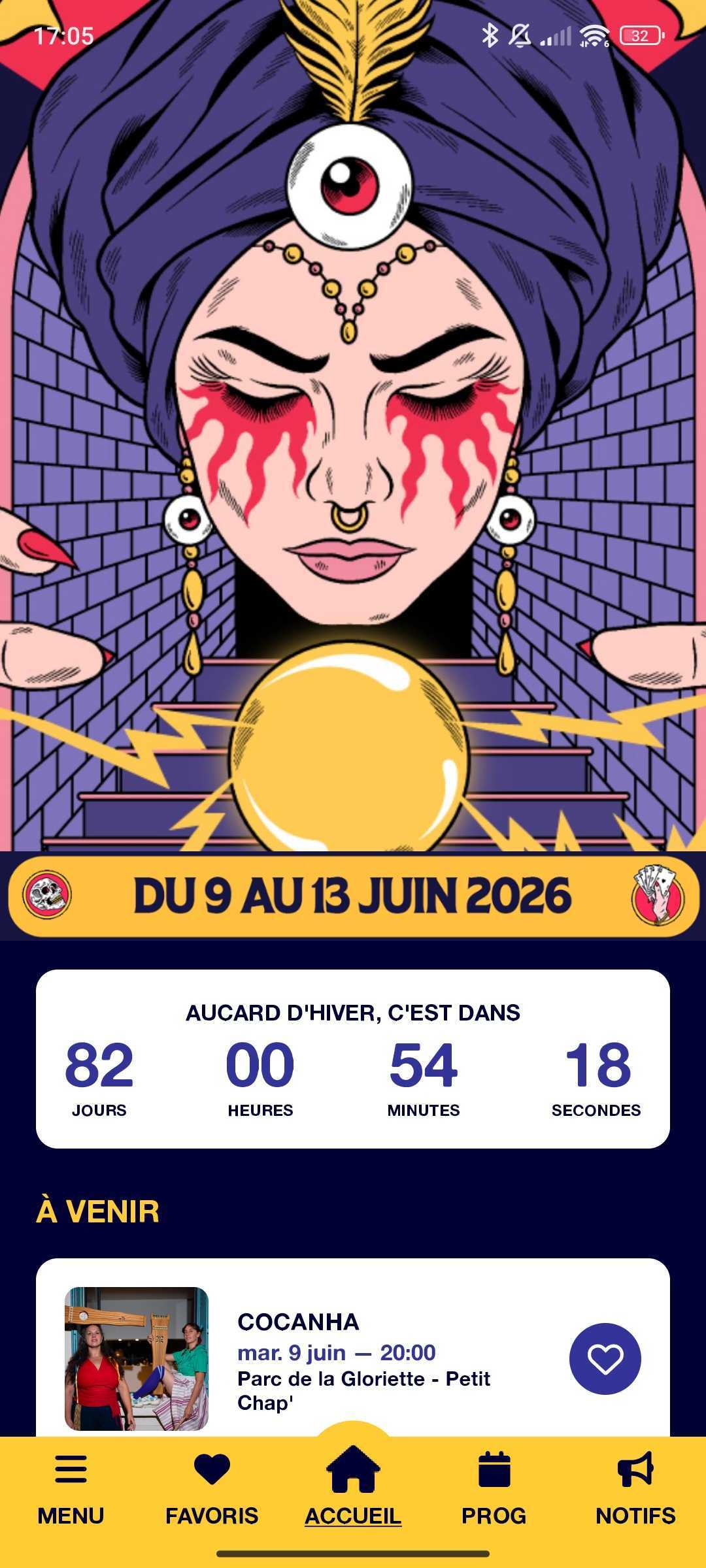Open the COCANHA concert card

pyautogui.click(x=353, y=1347)
